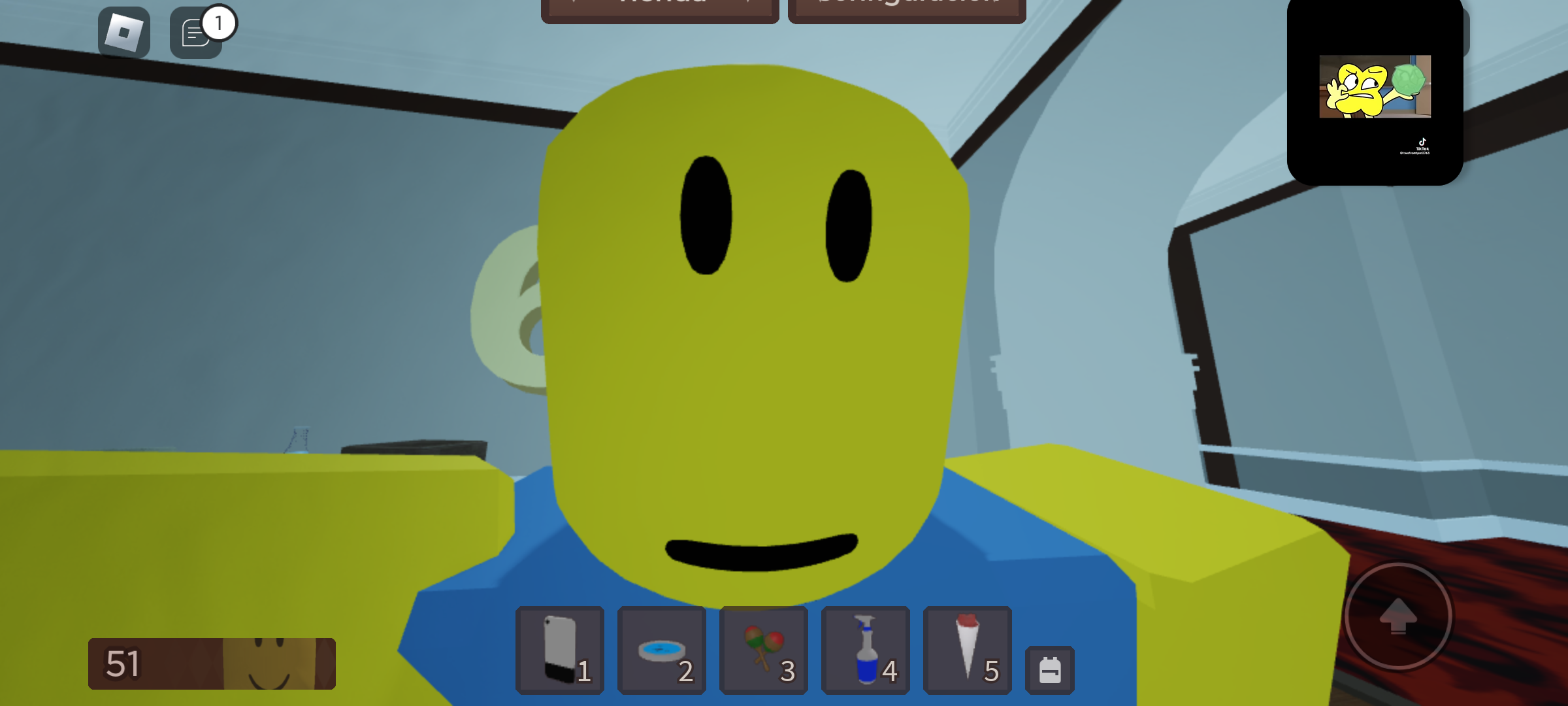Open the chat with one unread message
1568x706 pixels.
(x=196, y=33)
